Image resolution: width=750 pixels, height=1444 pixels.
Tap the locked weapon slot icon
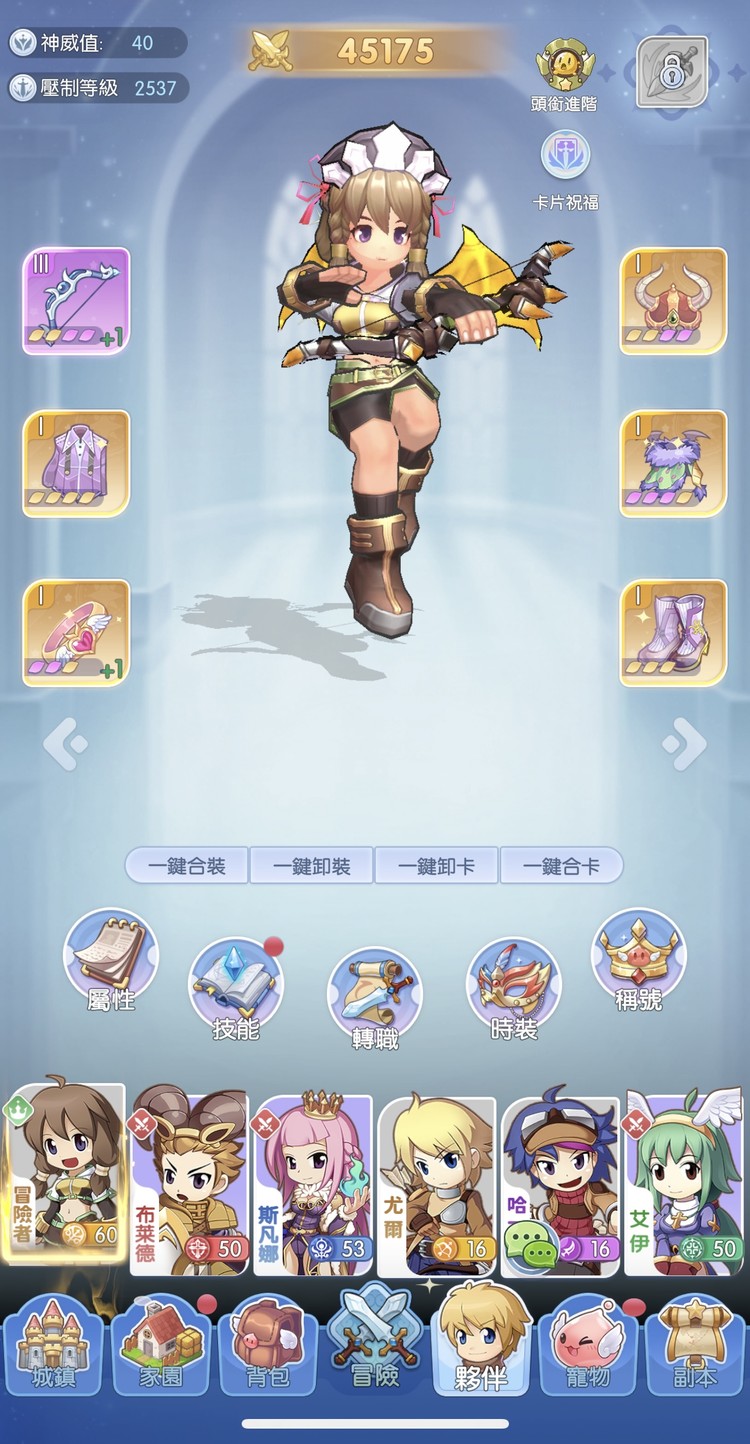[672, 71]
